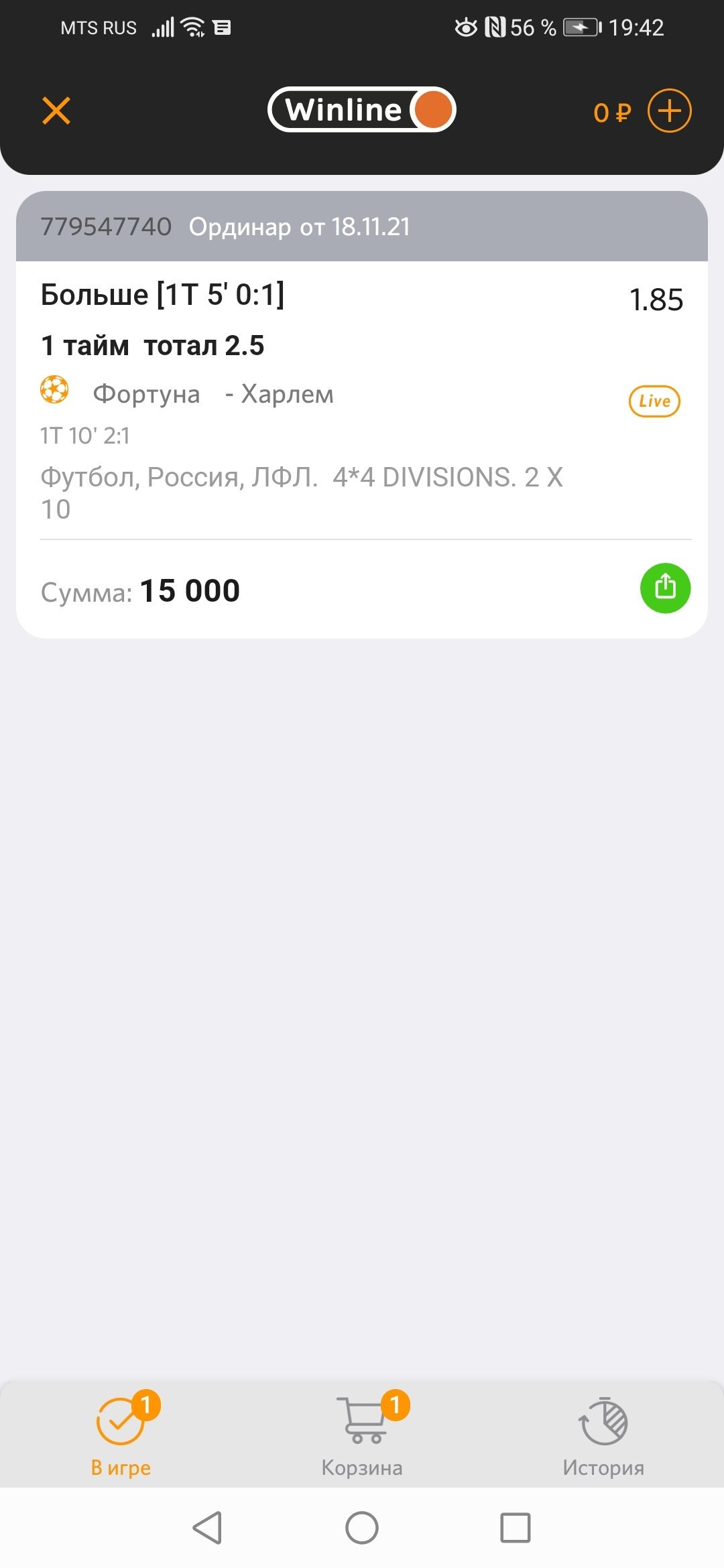Share the bet using the green icon
Image resolution: width=724 pixels, height=1568 pixels.
tap(665, 588)
